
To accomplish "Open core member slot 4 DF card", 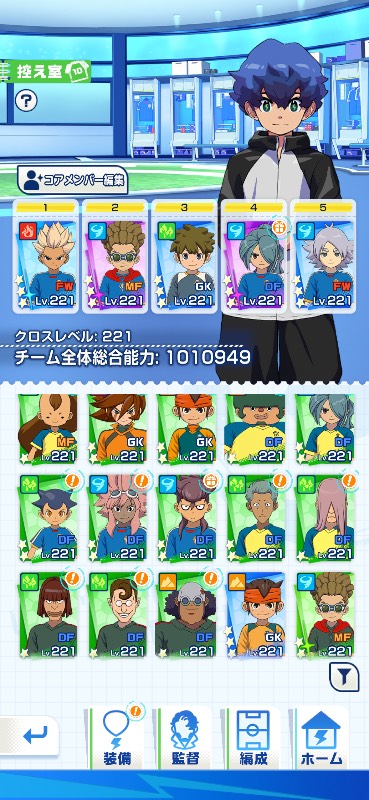I will [254, 256].
